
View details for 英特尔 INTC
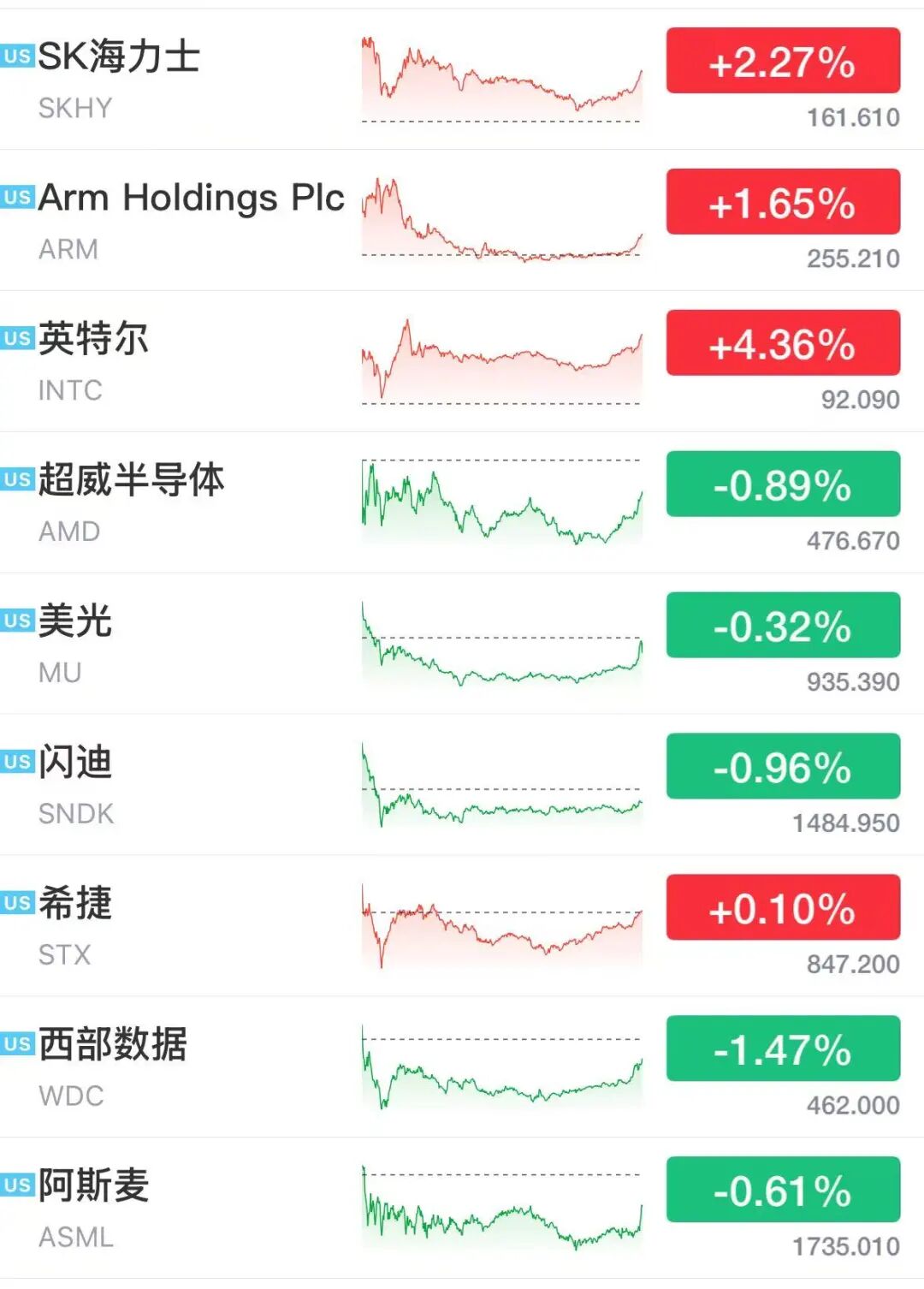tap(462, 362)
